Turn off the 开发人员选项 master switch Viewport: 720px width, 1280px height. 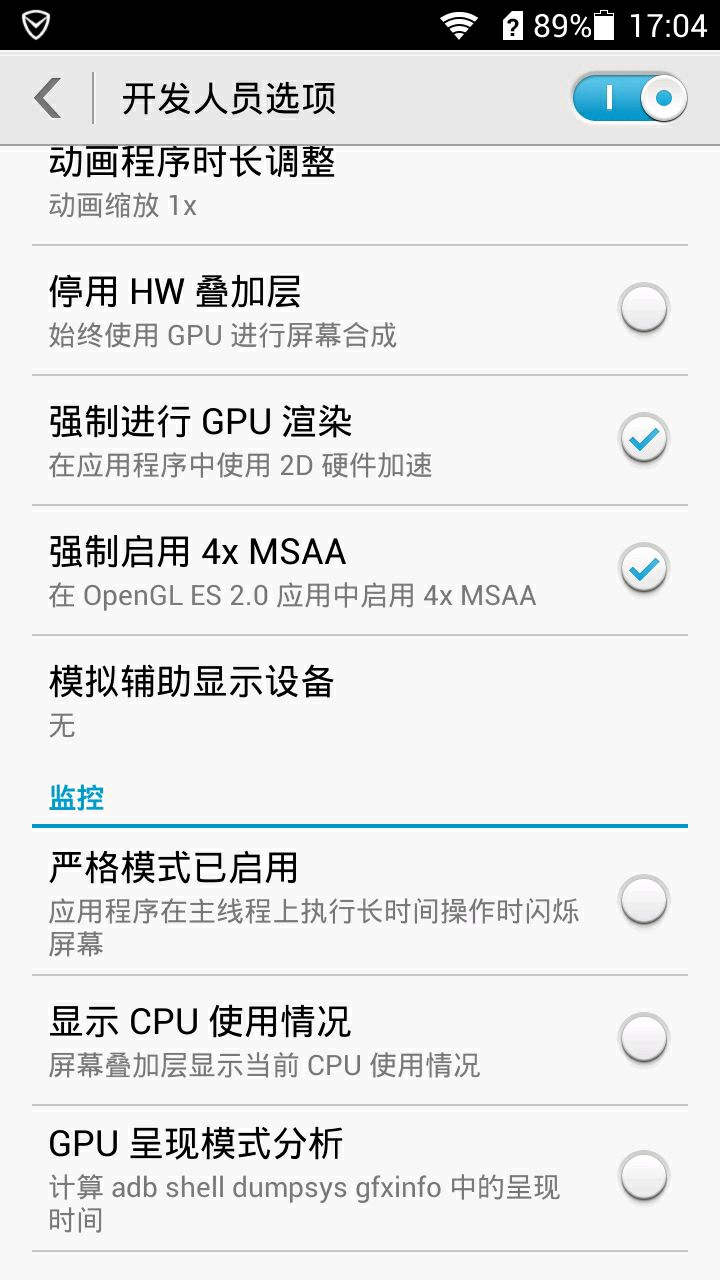tap(629, 98)
